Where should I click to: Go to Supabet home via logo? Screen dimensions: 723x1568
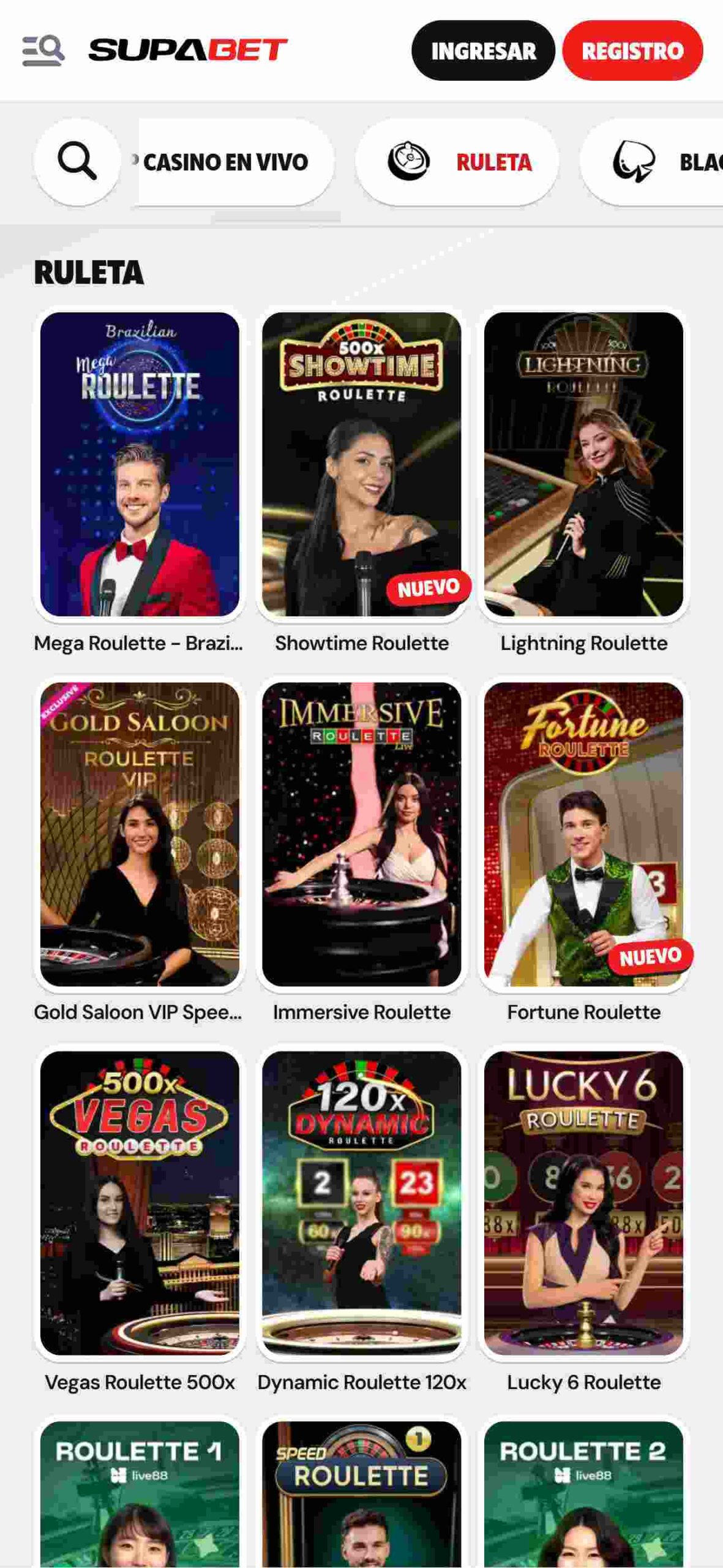coord(188,50)
